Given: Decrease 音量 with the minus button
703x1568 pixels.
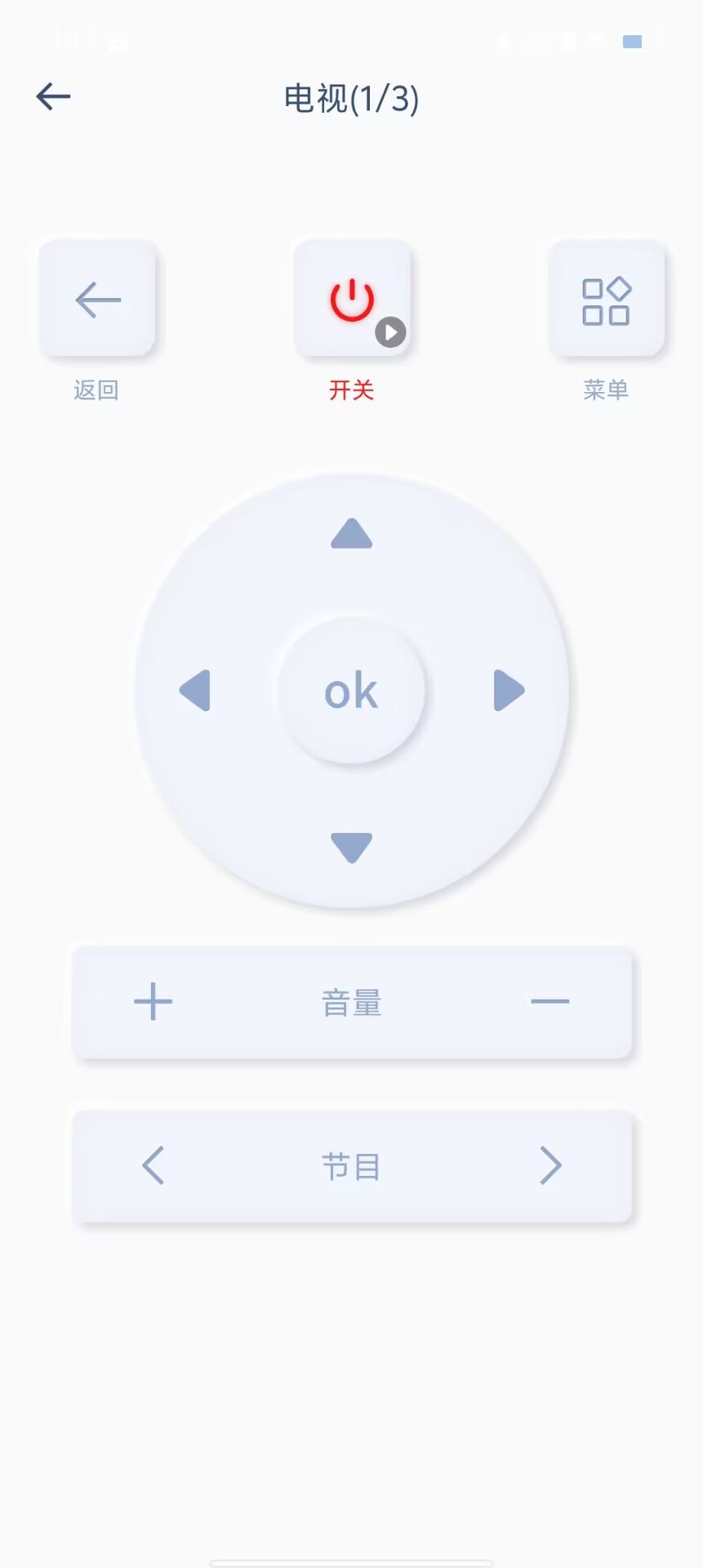Looking at the screenshot, I should 549,1002.
